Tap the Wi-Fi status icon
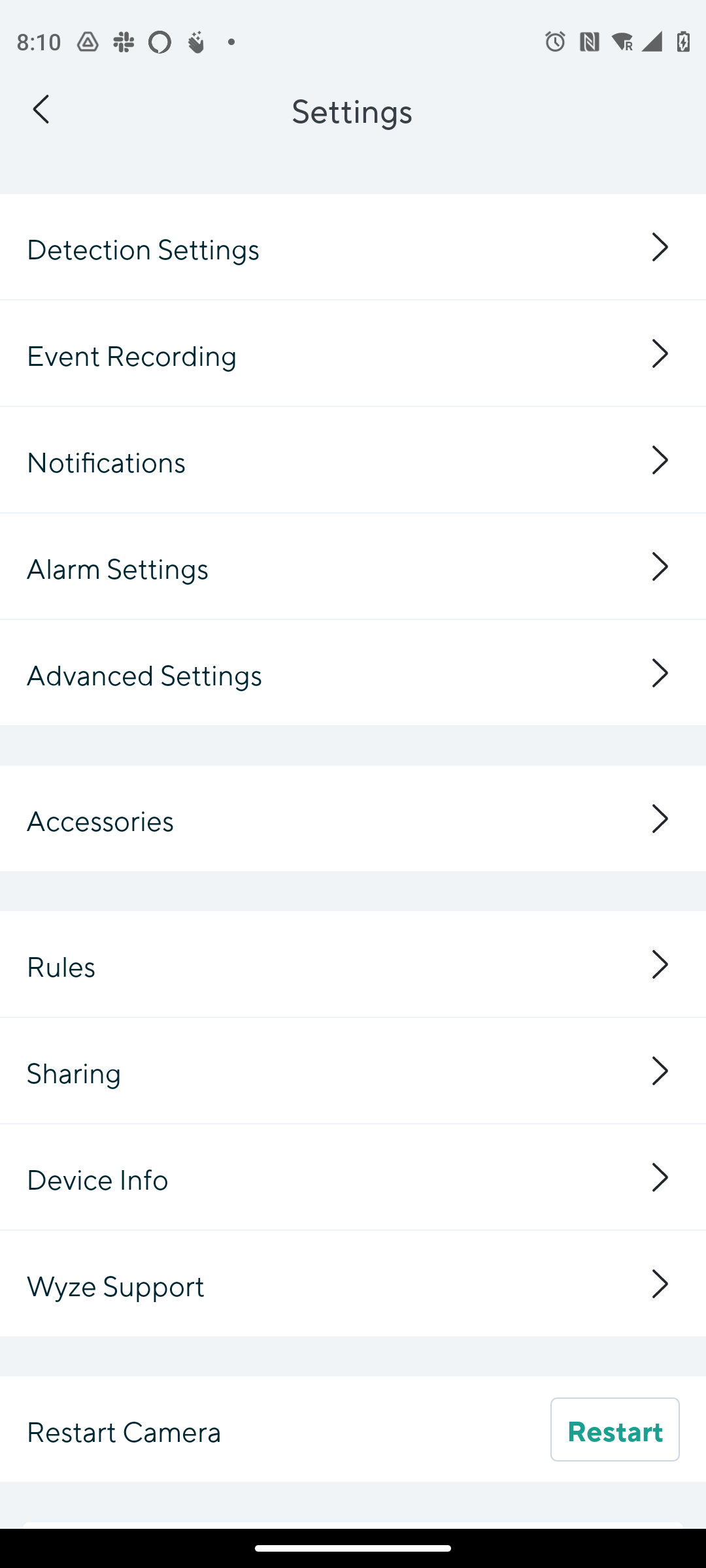Screen dimensions: 706x1568 click(621, 42)
